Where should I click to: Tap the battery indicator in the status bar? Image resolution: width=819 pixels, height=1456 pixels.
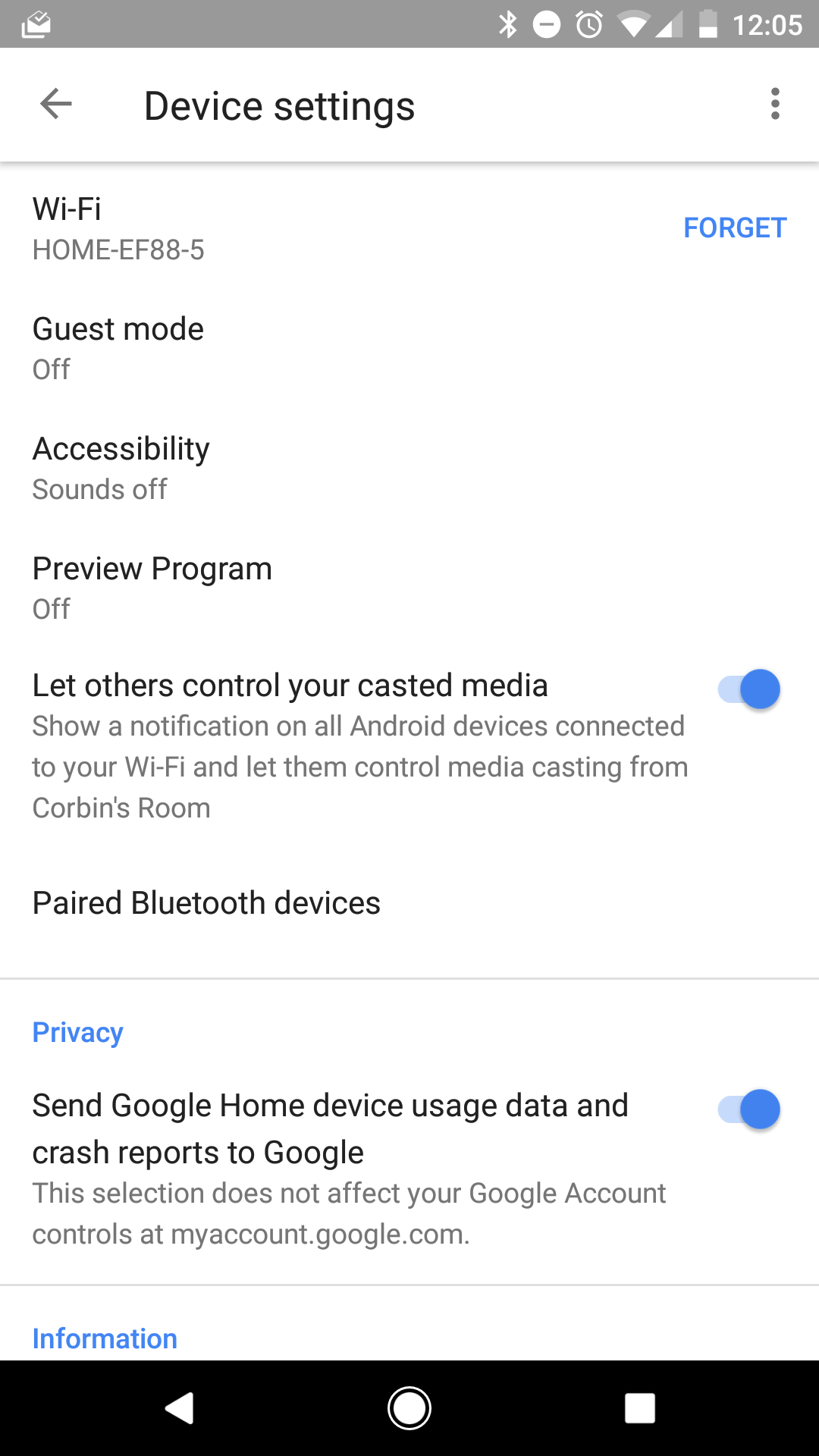click(x=708, y=24)
